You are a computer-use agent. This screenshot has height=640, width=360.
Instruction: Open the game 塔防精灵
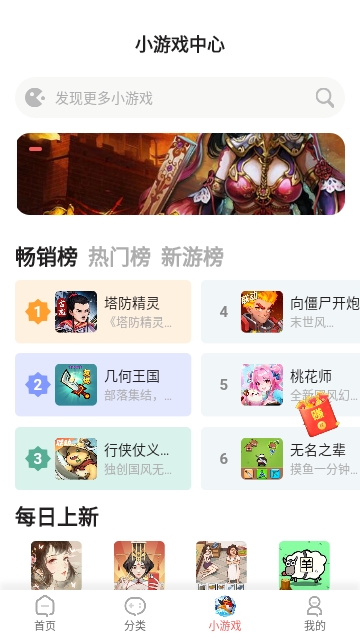(x=103, y=312)
